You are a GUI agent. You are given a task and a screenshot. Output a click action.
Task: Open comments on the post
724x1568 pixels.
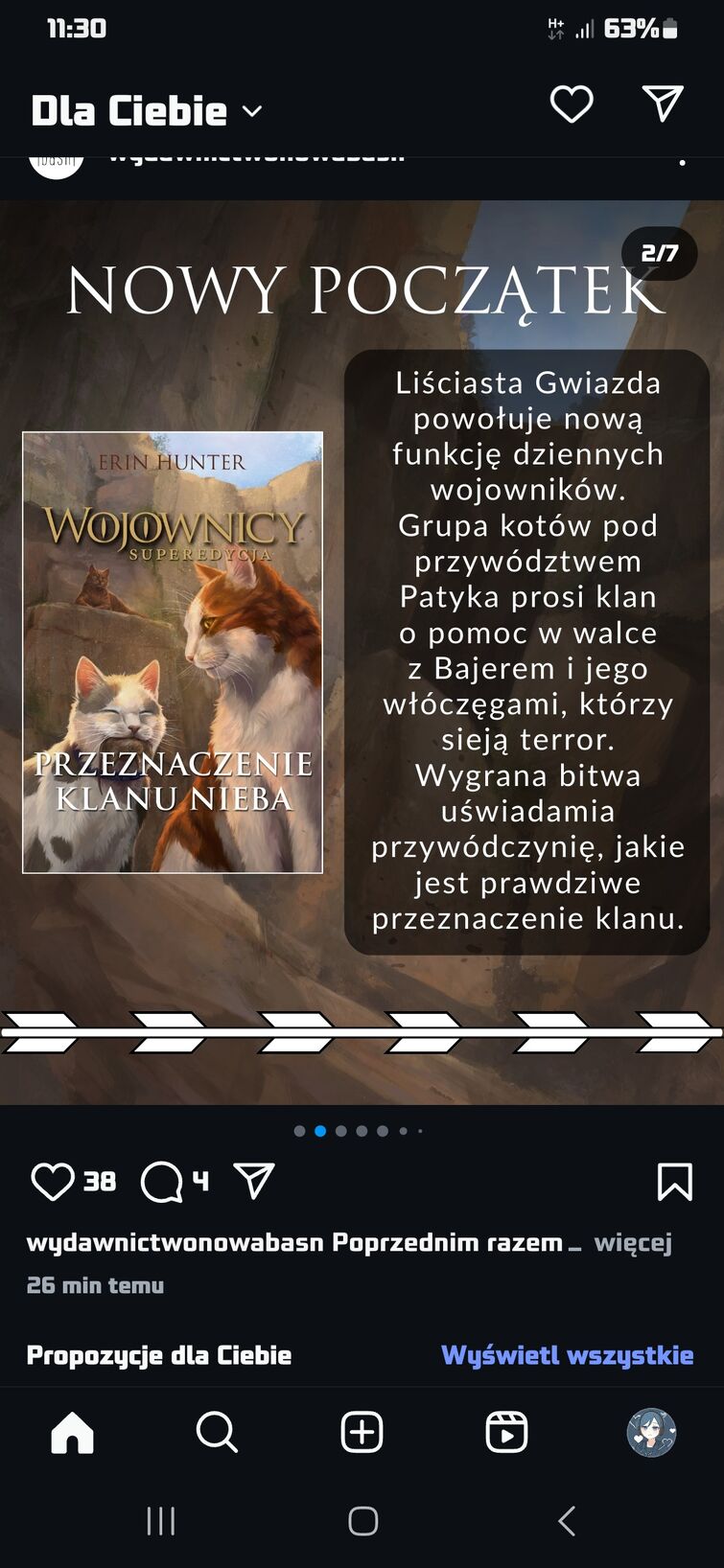pyautogui.click(x=162, y=1182)
